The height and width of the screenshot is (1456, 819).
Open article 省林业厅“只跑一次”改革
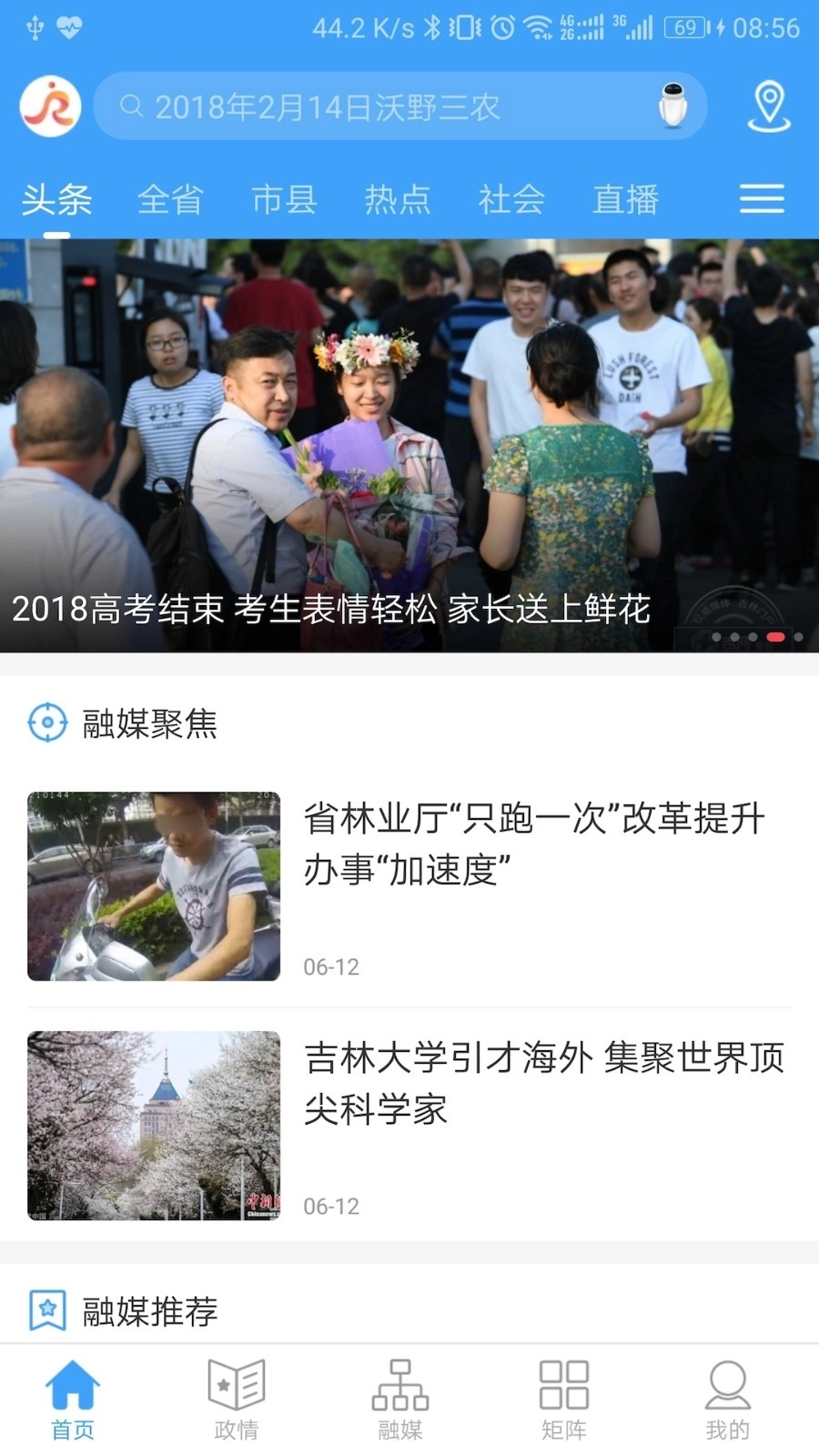[x=533, y=844]
